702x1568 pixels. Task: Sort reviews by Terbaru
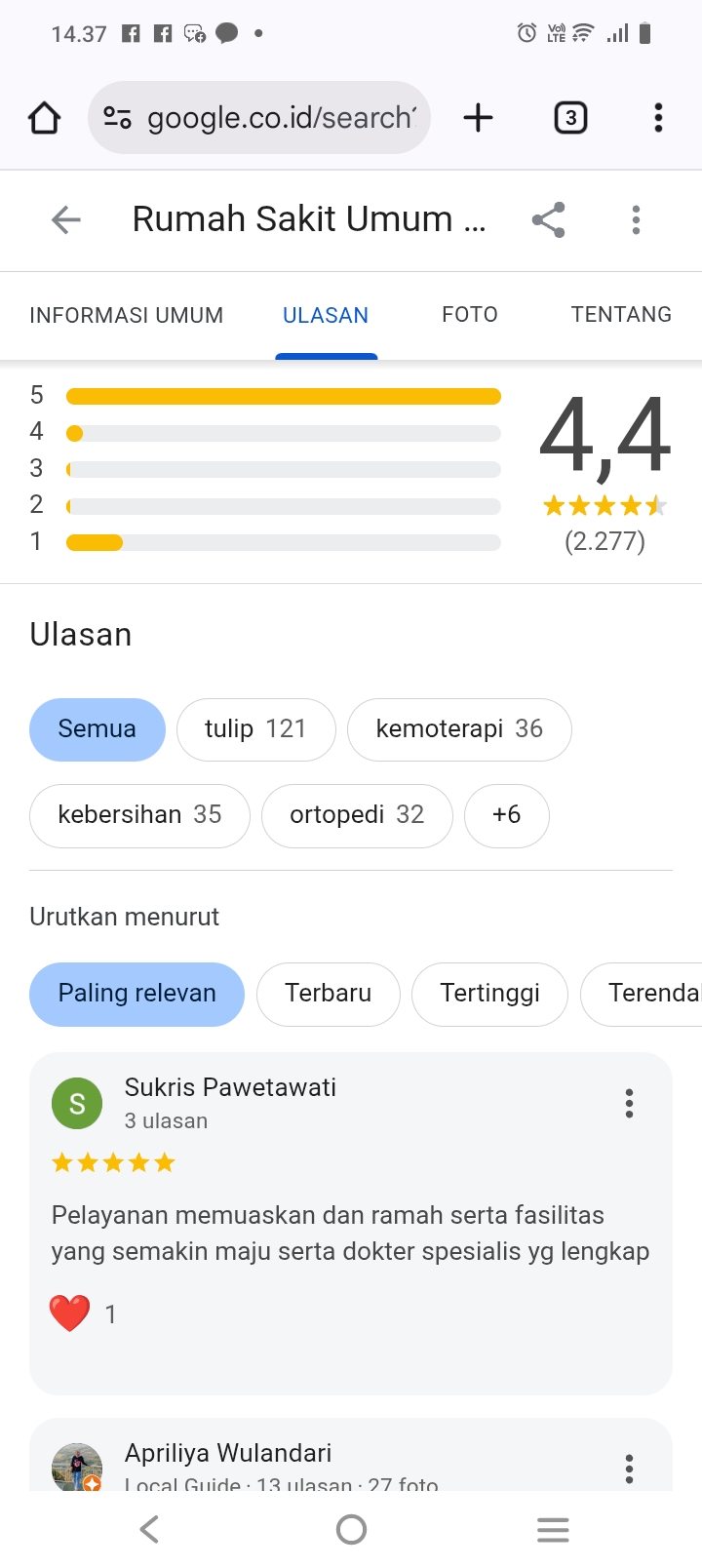[328, 994]
